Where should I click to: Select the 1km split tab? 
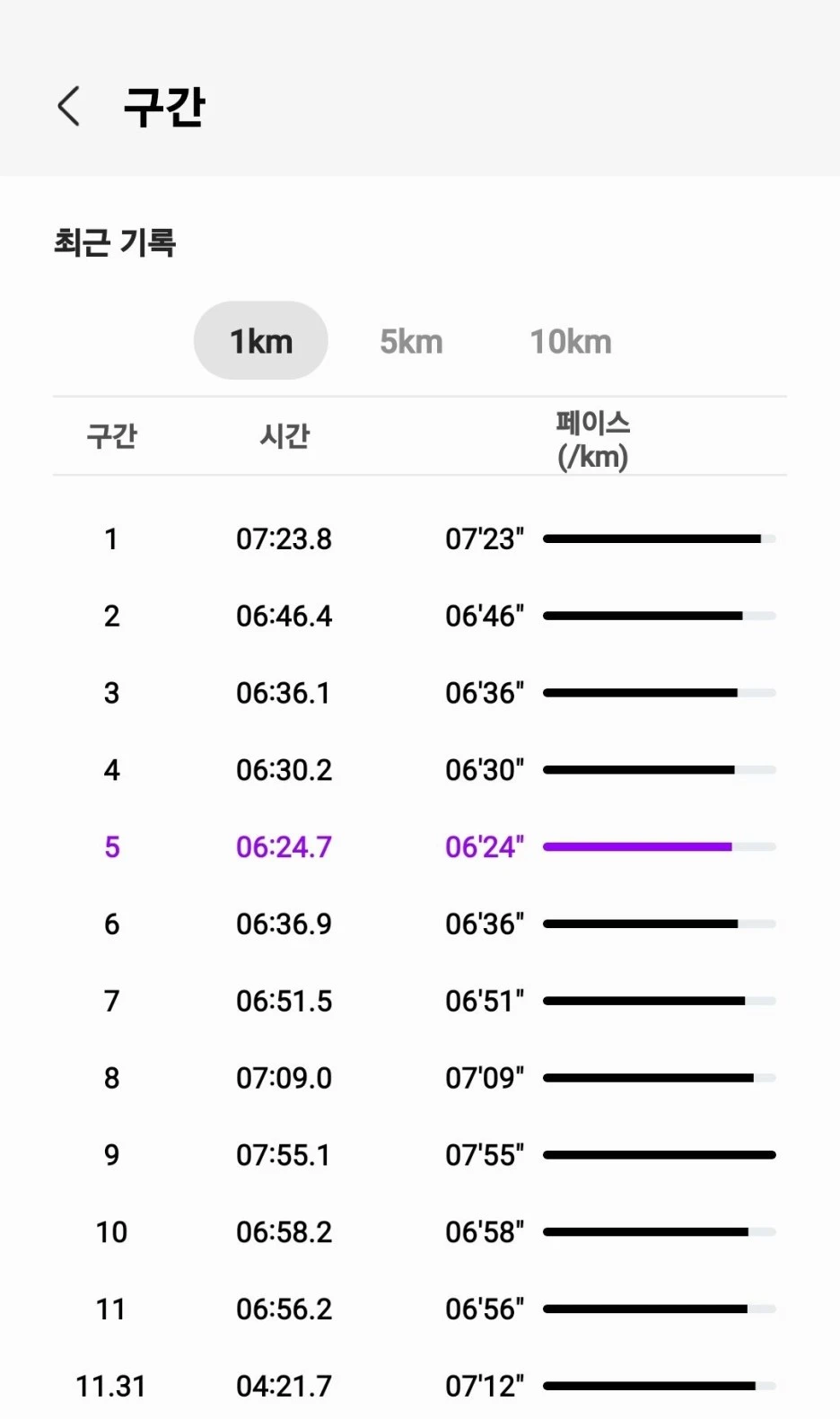(x=261, y=341)
